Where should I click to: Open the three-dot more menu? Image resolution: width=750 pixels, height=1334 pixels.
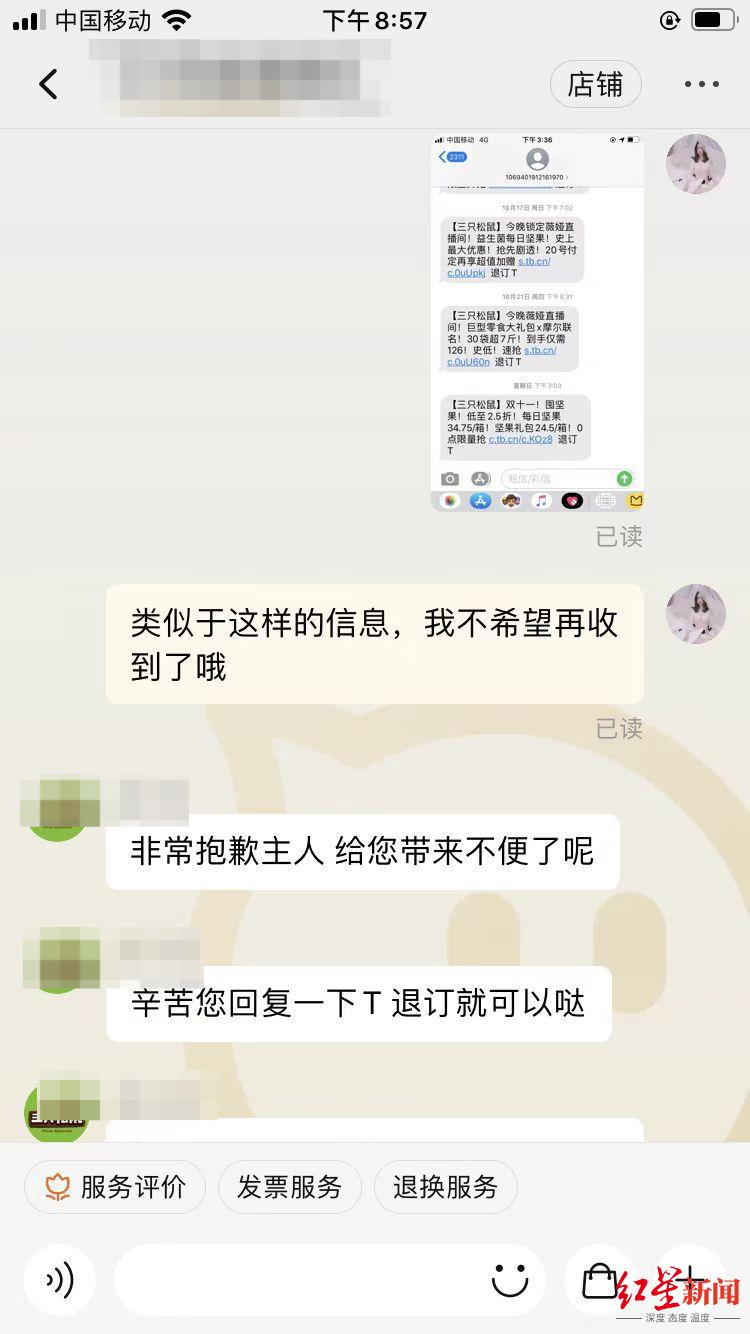[x=701, y=85]
